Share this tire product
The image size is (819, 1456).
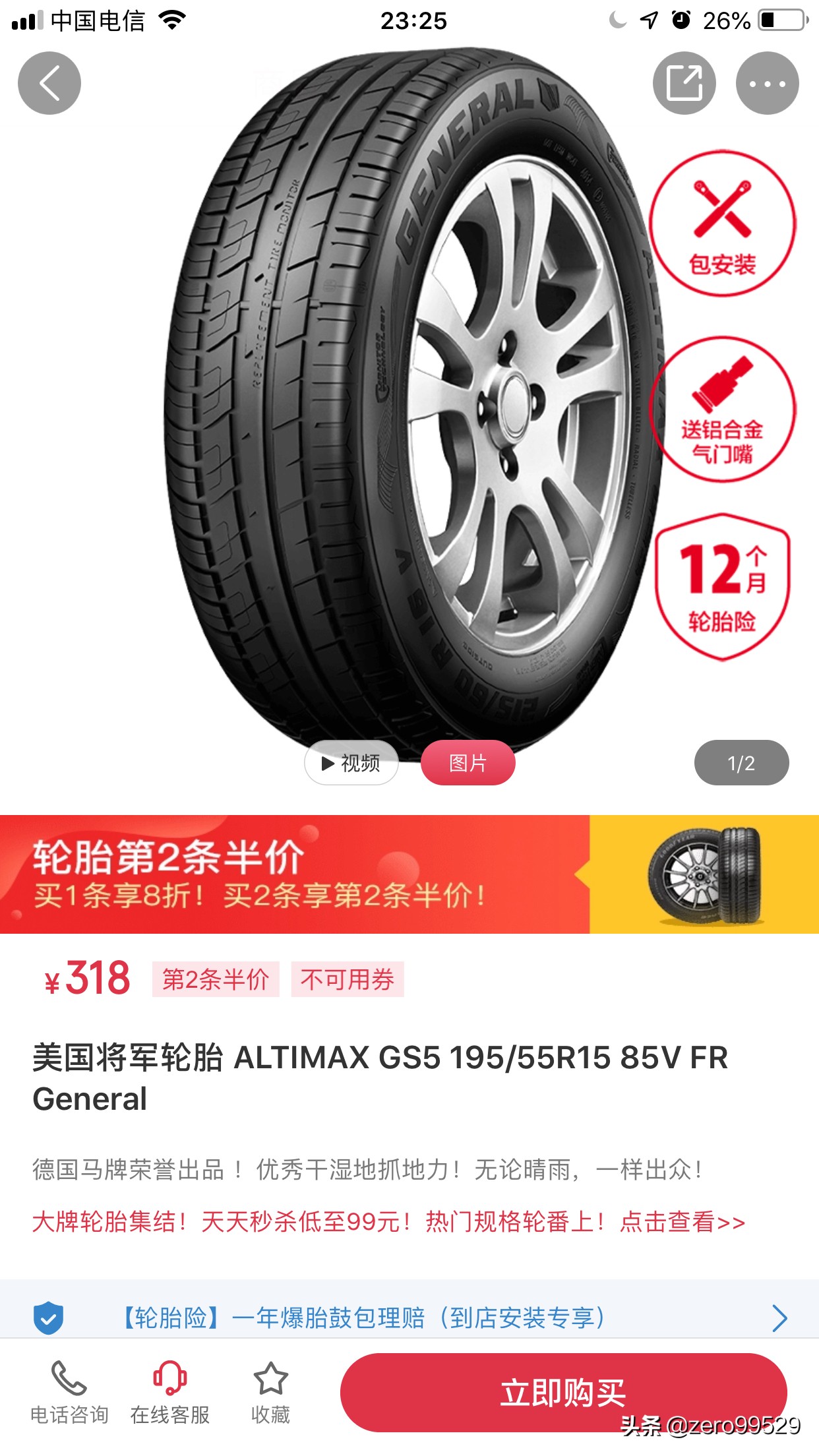(684, 83)
